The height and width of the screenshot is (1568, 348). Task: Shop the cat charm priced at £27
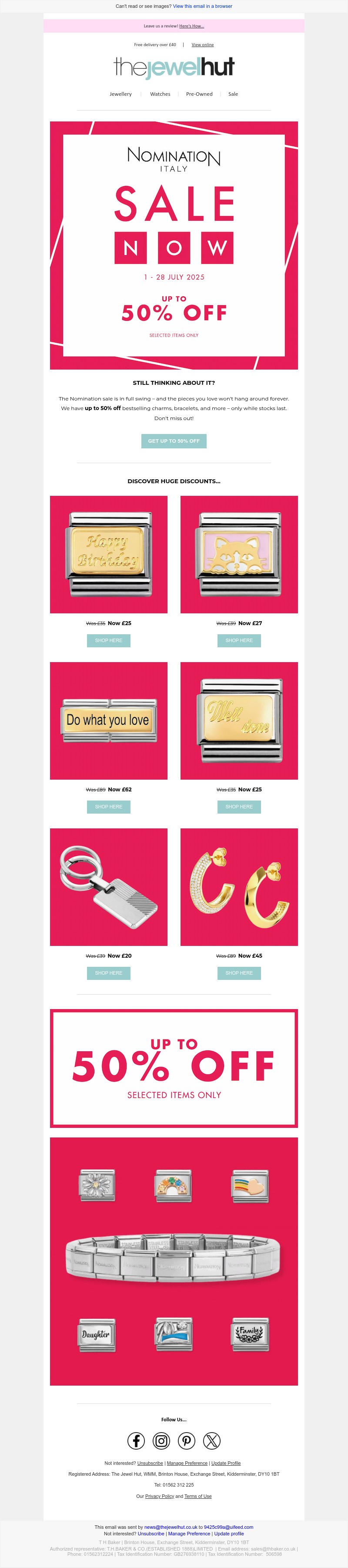238,640
